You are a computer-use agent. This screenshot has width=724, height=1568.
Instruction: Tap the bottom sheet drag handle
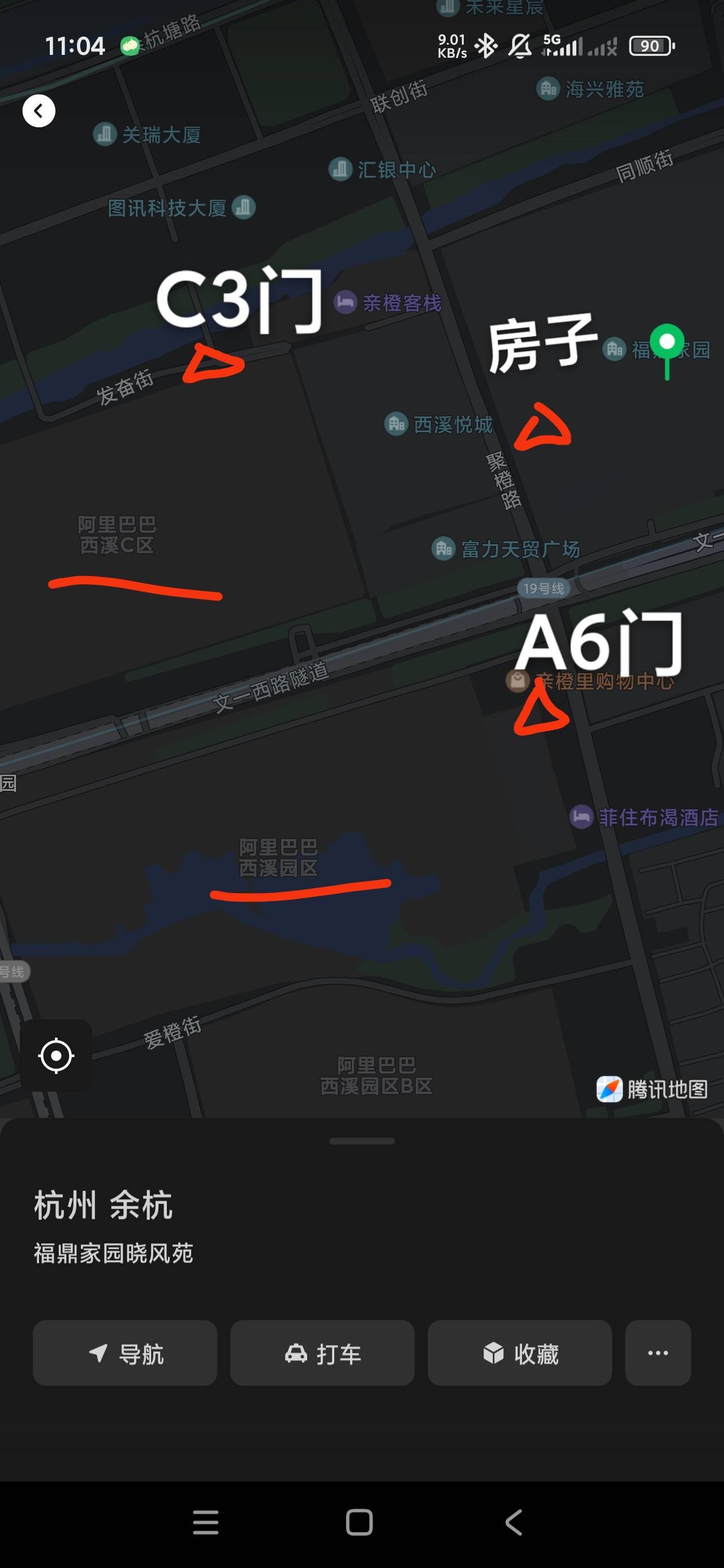pos(361,1141)
